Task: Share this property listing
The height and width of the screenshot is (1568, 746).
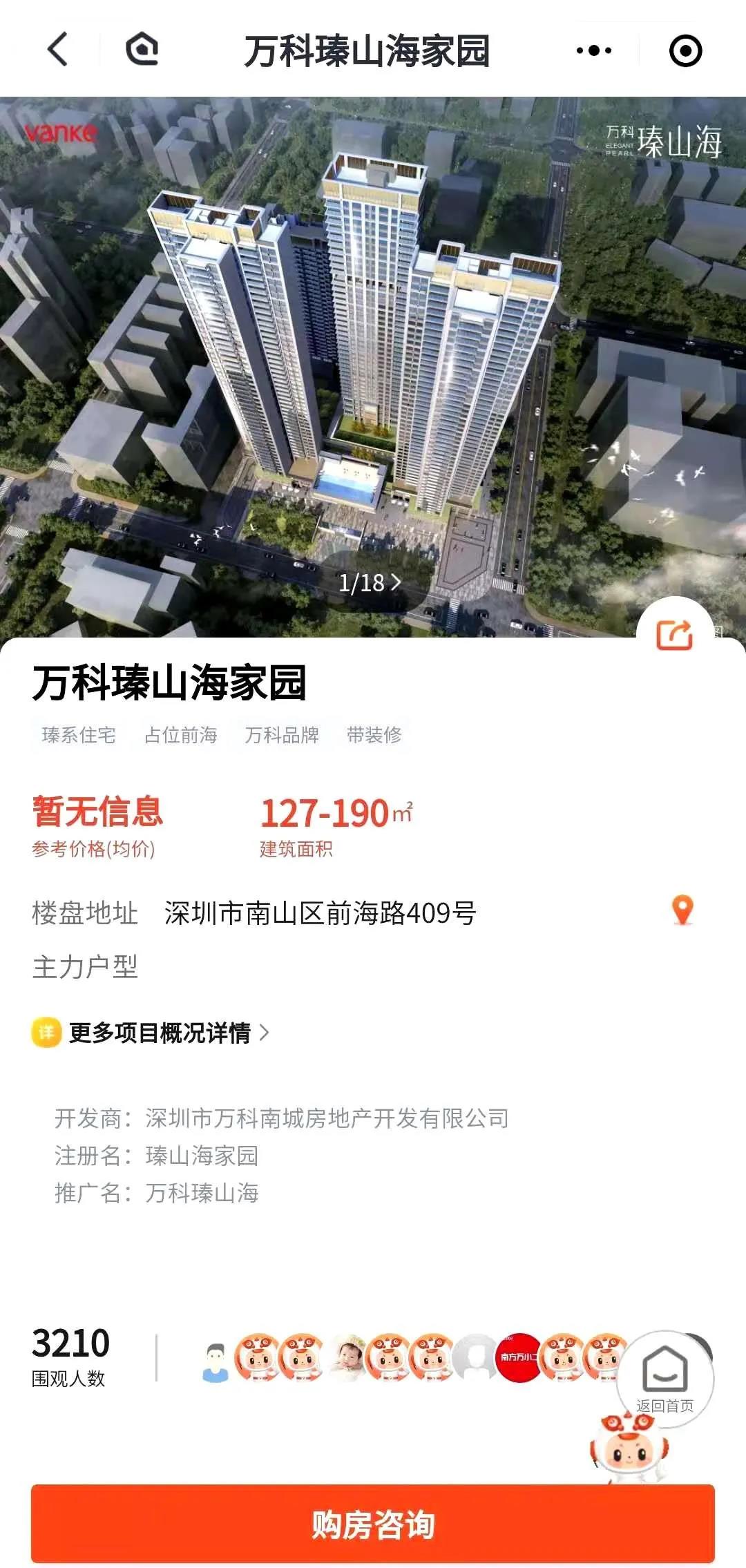Action: coord(674,634)
